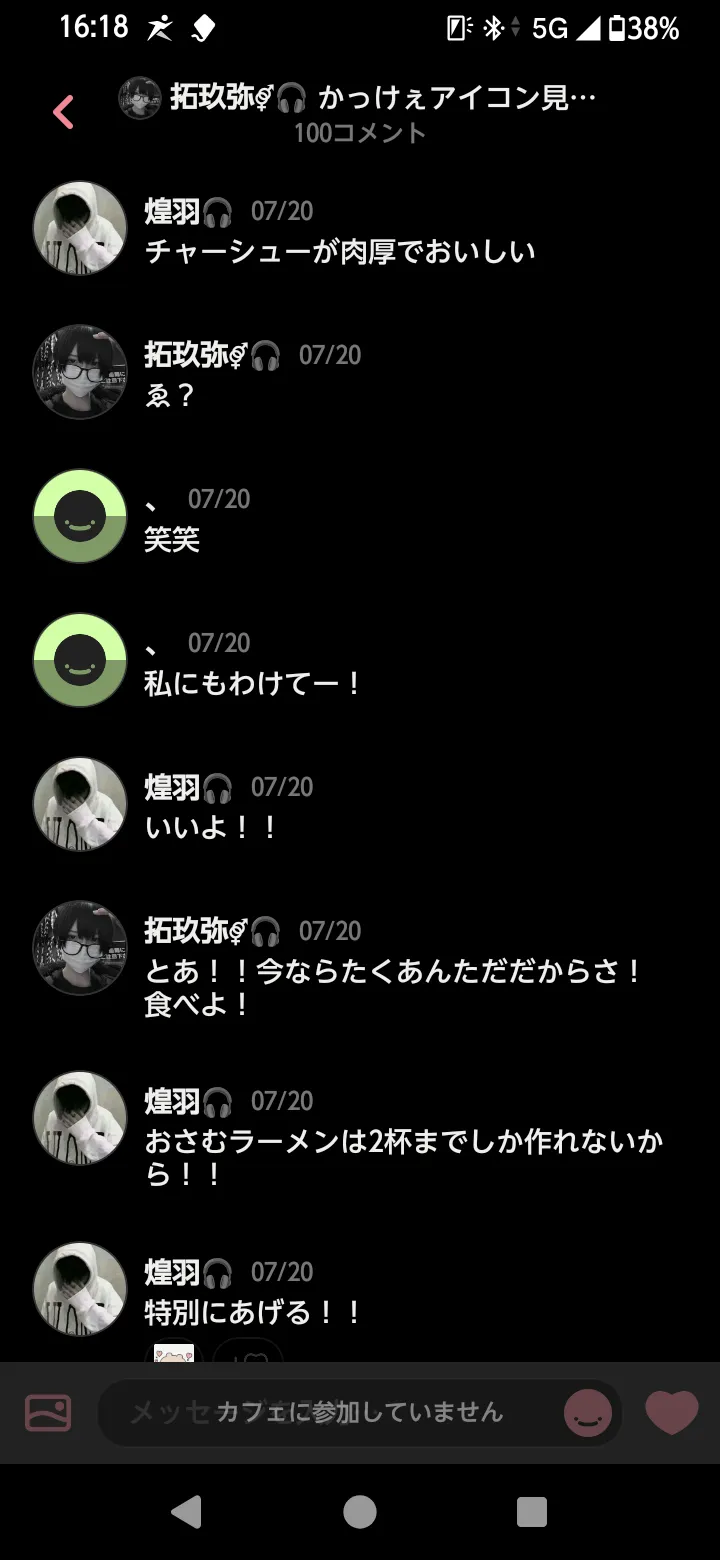Open 拓玖弥's avatar beside the ゑ？ comment

(80, 372)
